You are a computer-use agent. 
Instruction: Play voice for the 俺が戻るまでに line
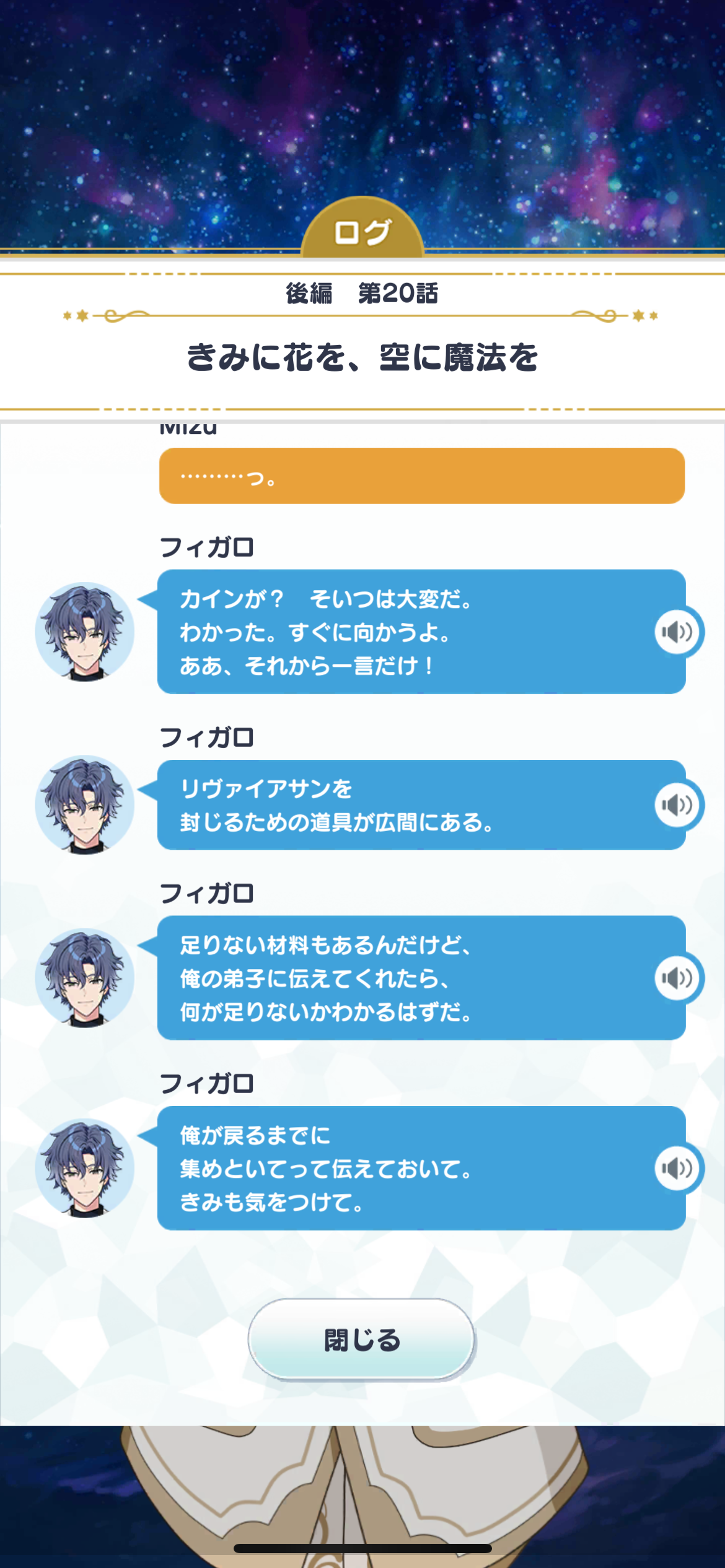pyautogui.click(x=677, y=1168)
